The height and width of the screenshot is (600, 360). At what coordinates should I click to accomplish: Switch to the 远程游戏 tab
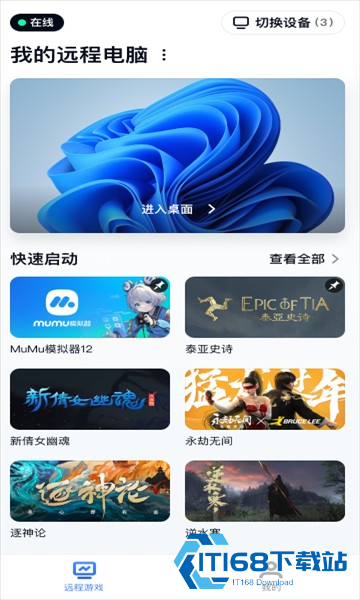[x=84, y=577]
